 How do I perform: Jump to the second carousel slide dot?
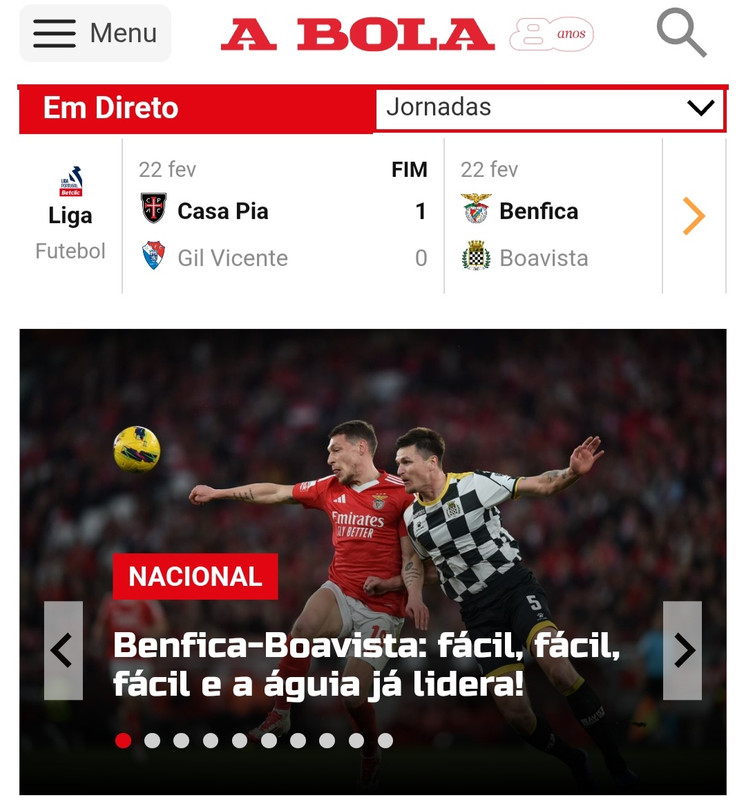(152, 740)
